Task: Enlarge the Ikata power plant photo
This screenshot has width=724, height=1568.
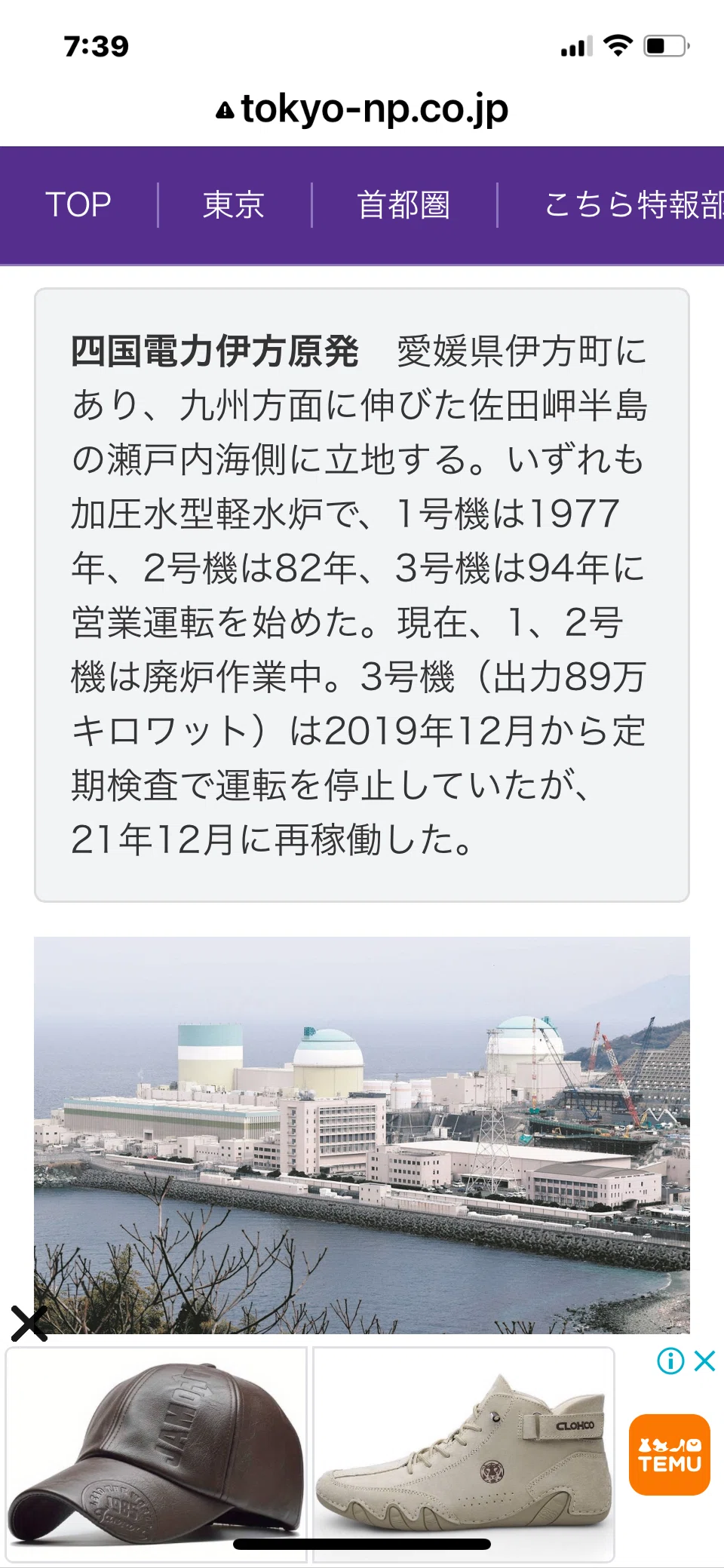Action: coord(362,1135)
